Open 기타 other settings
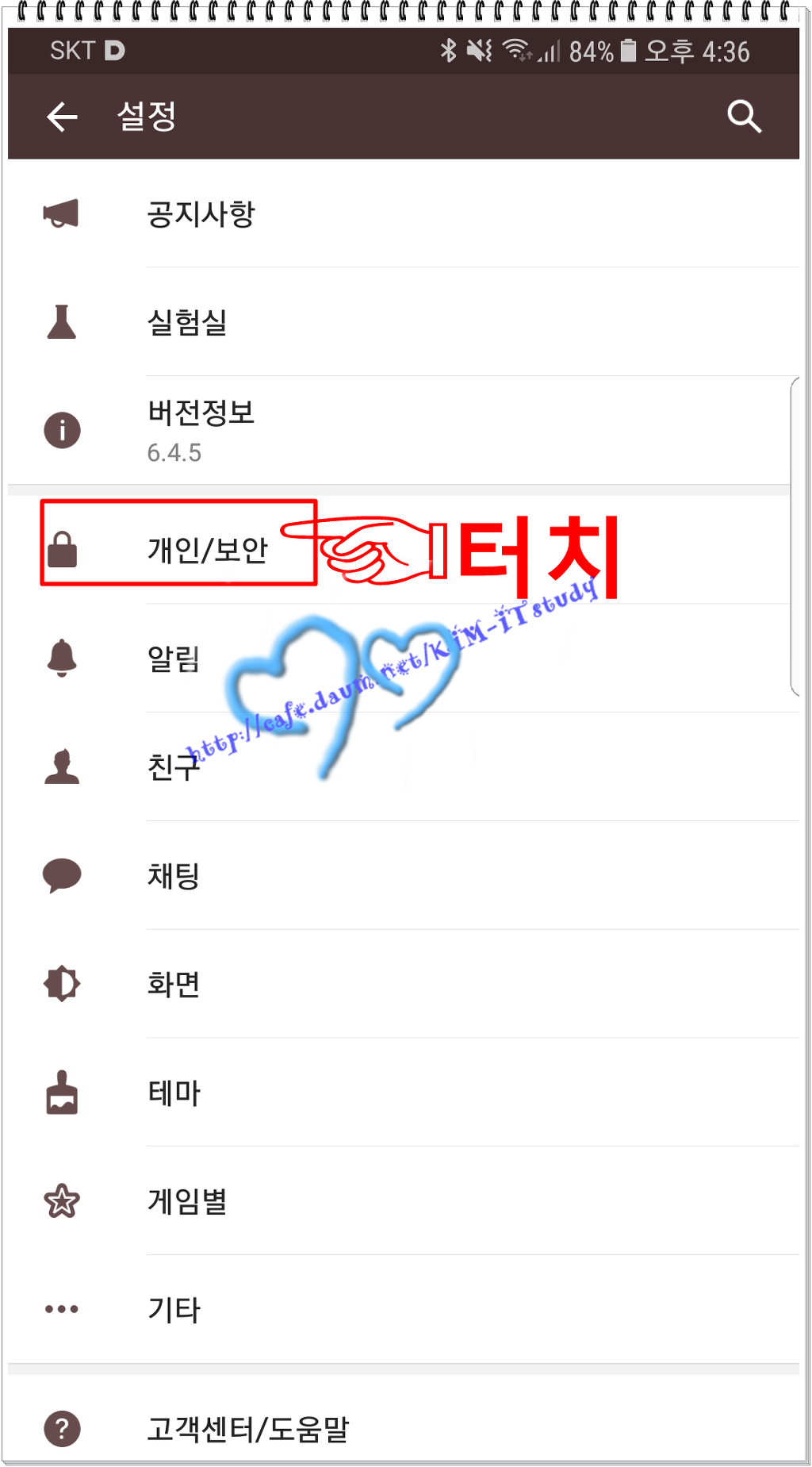This screenshot has height=1467, width=812. (x=174, y=1309)
